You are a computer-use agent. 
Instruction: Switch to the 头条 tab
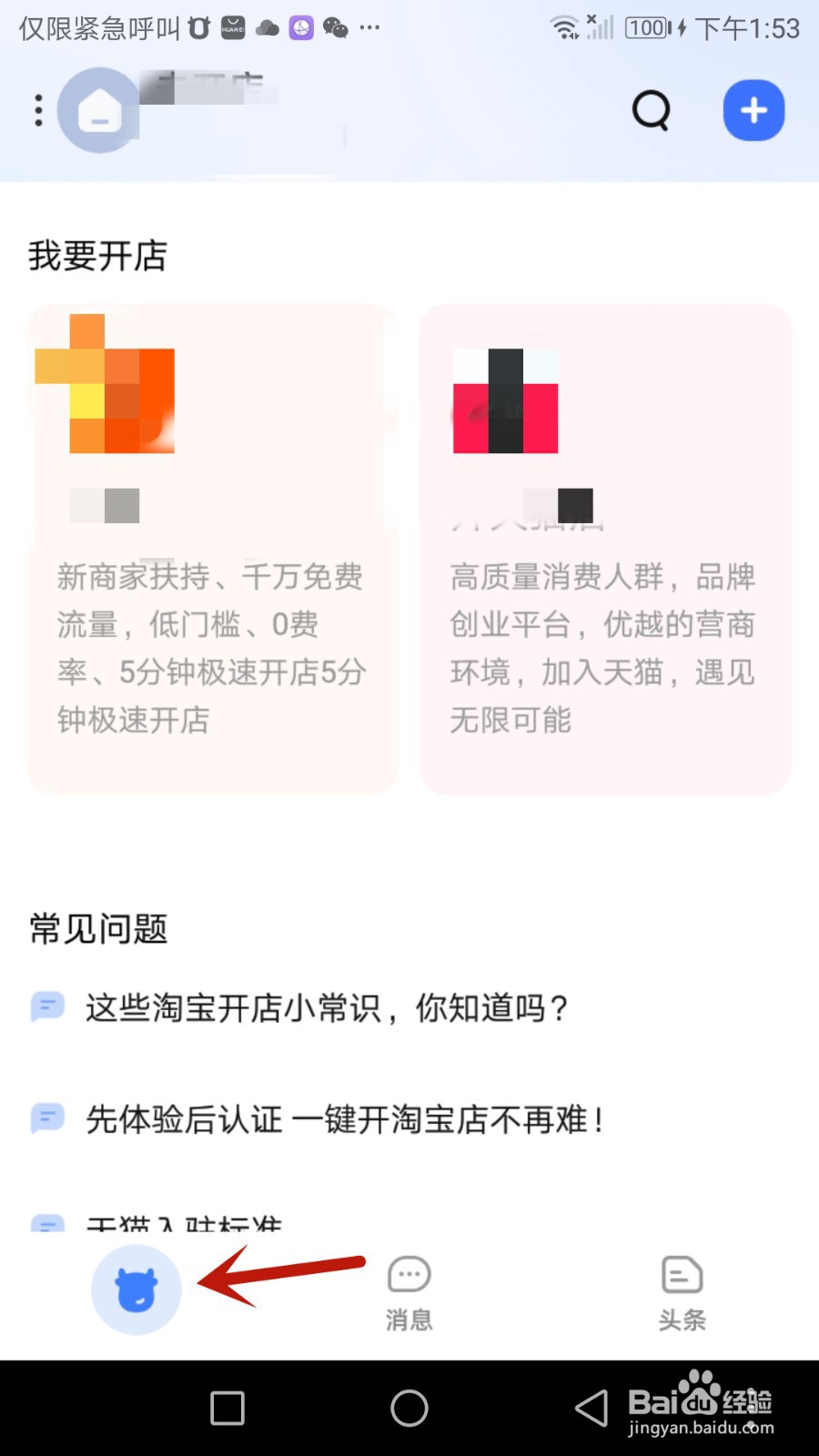tap(681, 1290)
